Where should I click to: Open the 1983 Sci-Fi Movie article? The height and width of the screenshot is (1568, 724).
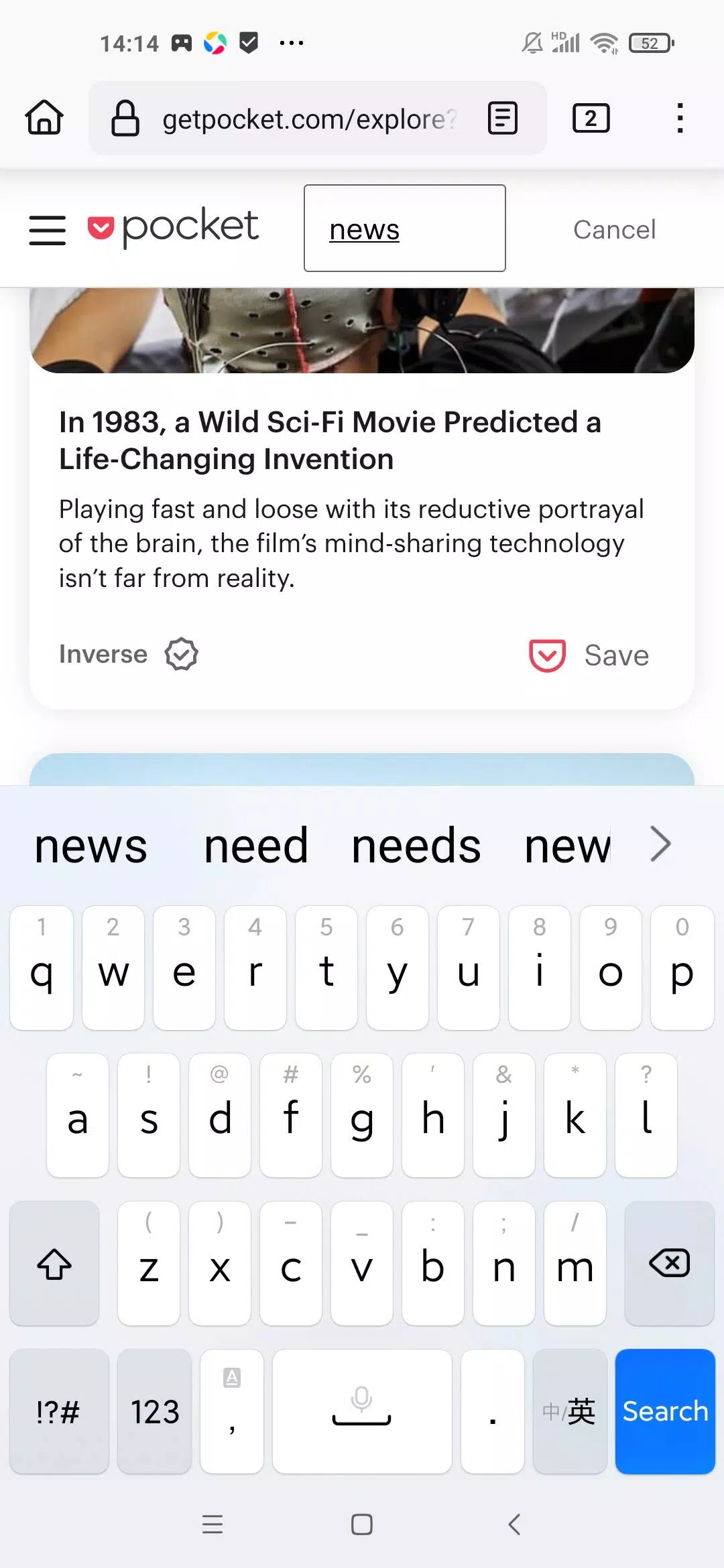[x=330, y=440]
